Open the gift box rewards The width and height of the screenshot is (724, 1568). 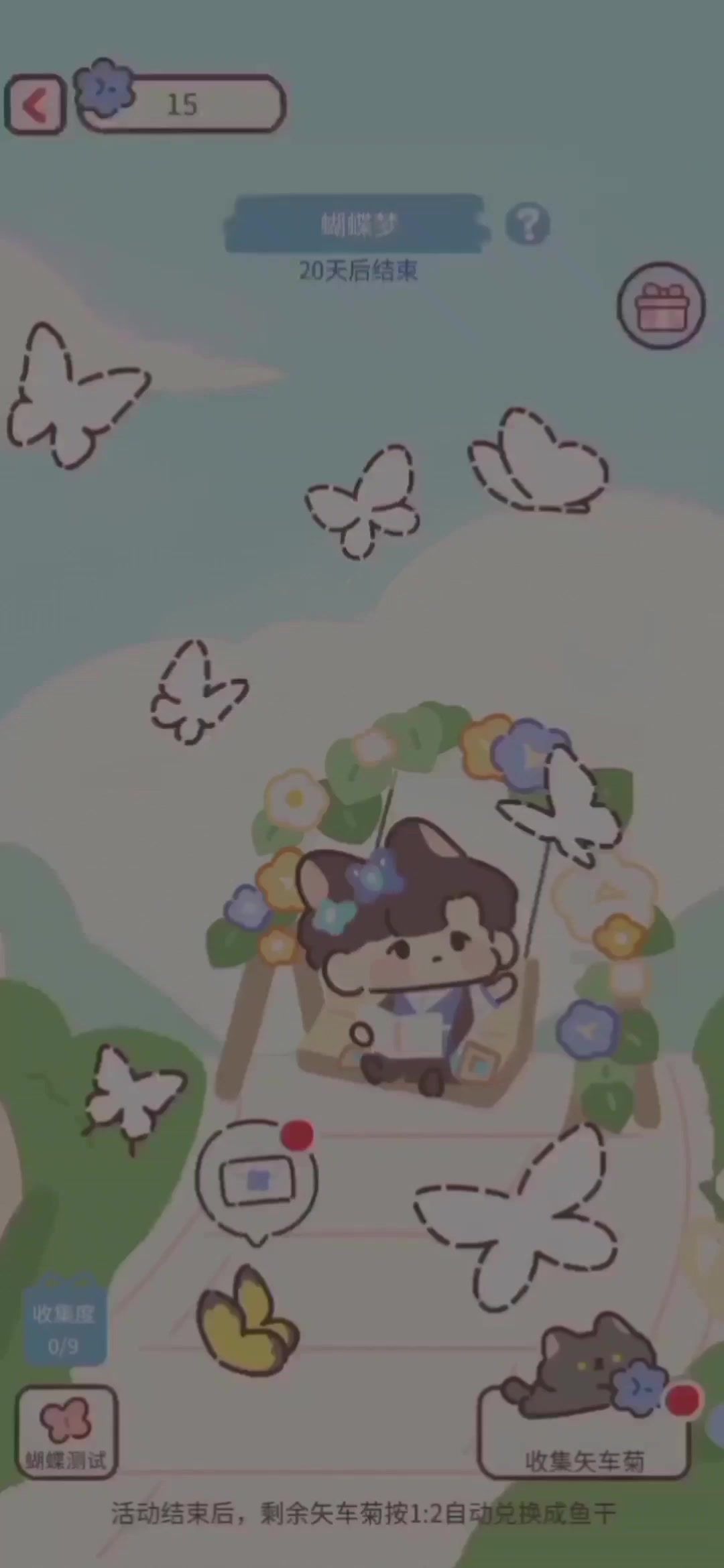661,306
